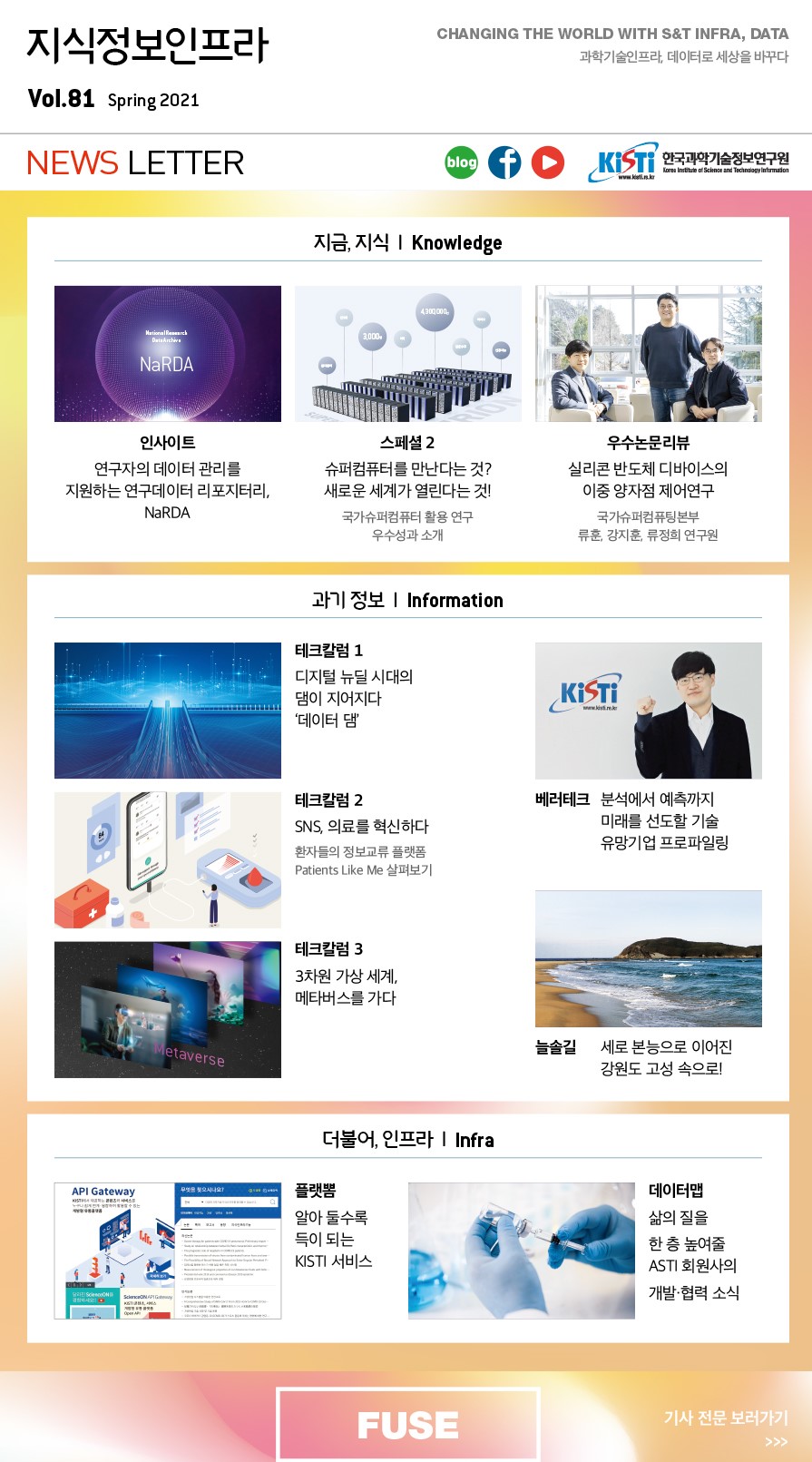Open the excellent paper review article
The width and height of the screenshot is (812, 1462).
pos(649,354)
